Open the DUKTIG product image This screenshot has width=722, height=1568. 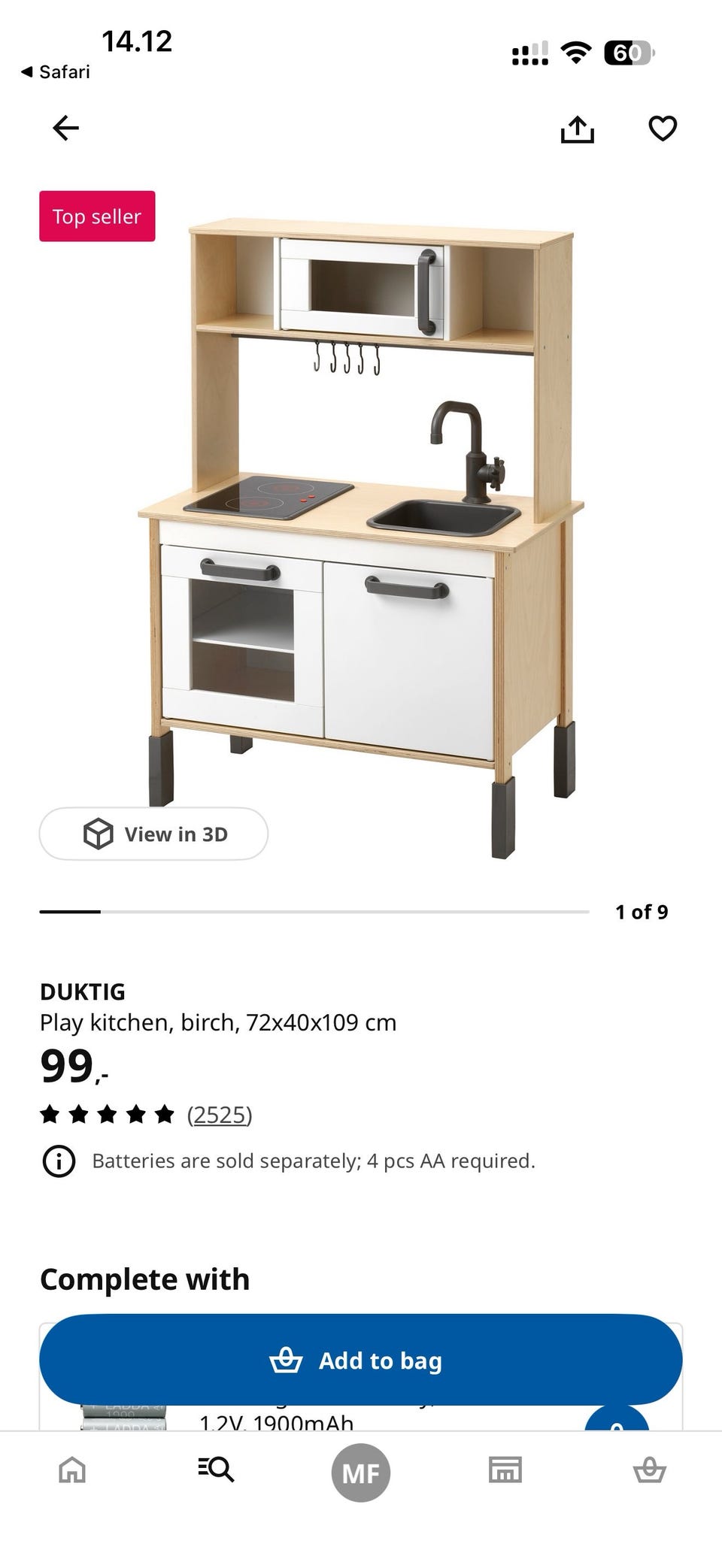coord(361,537)
